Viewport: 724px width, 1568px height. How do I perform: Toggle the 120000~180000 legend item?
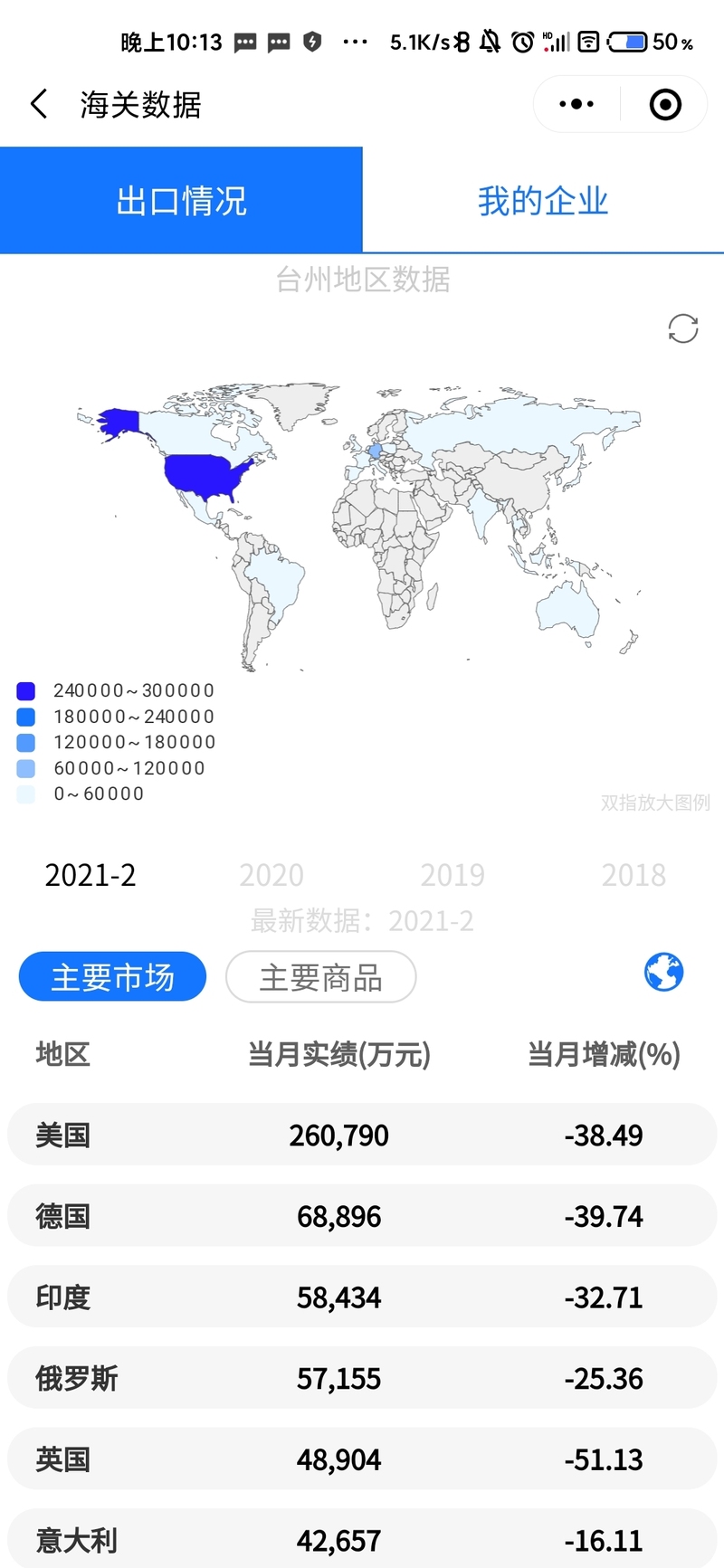[x=116, y=742]
